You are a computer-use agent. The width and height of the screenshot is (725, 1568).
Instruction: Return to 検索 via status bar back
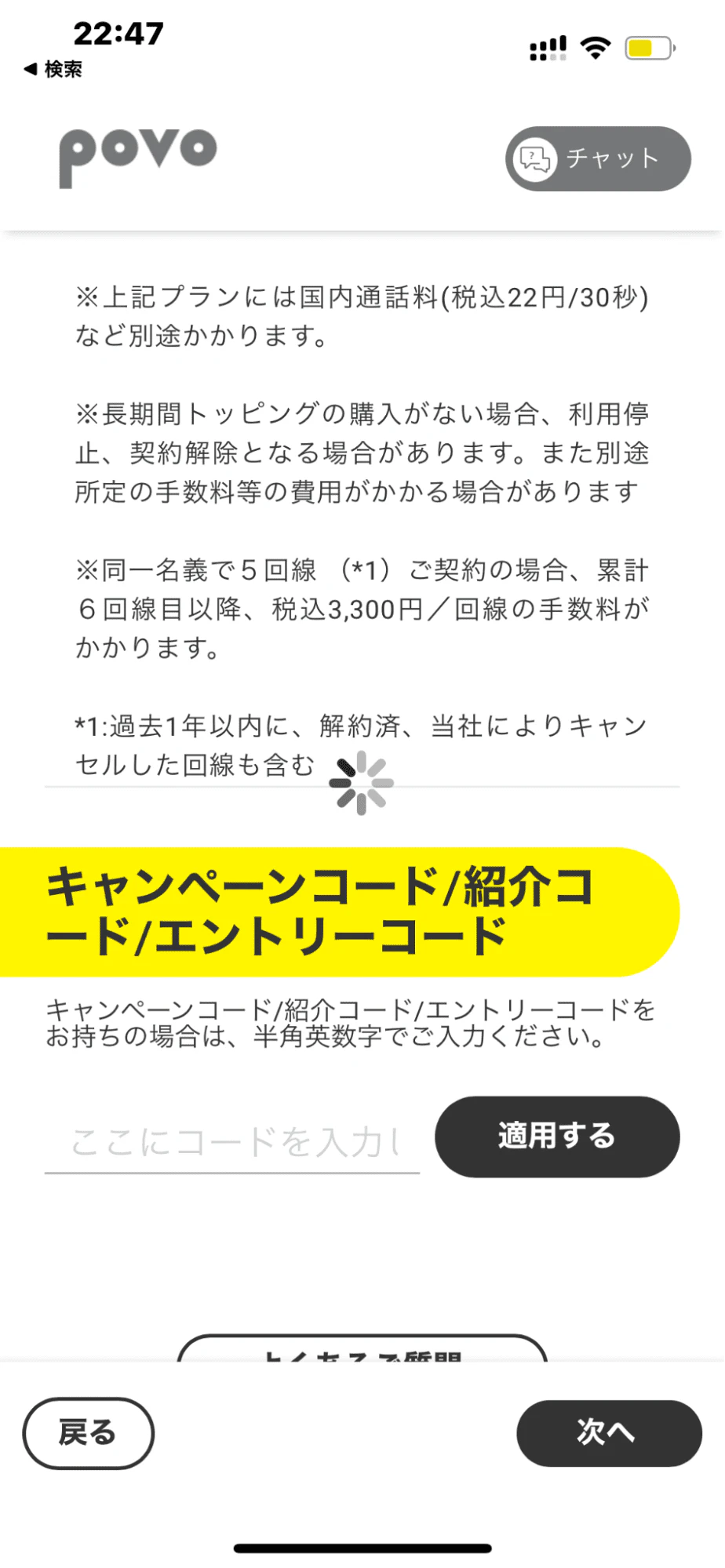click(x=53, y=70)
